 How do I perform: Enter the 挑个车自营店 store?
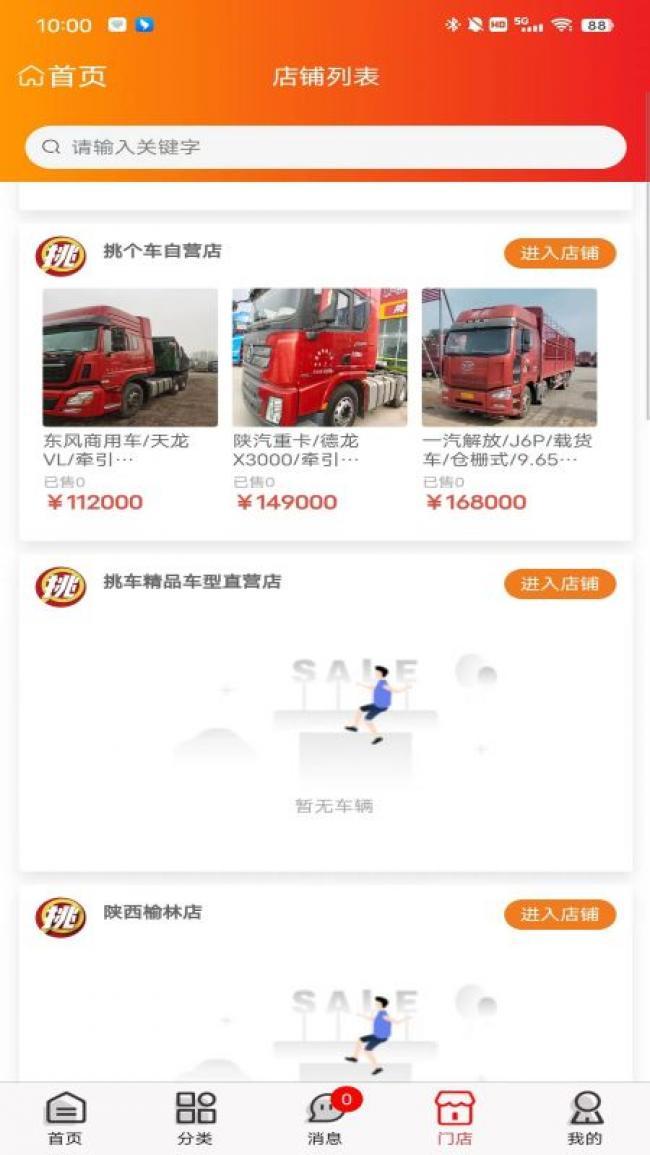(x=559, y=253)
